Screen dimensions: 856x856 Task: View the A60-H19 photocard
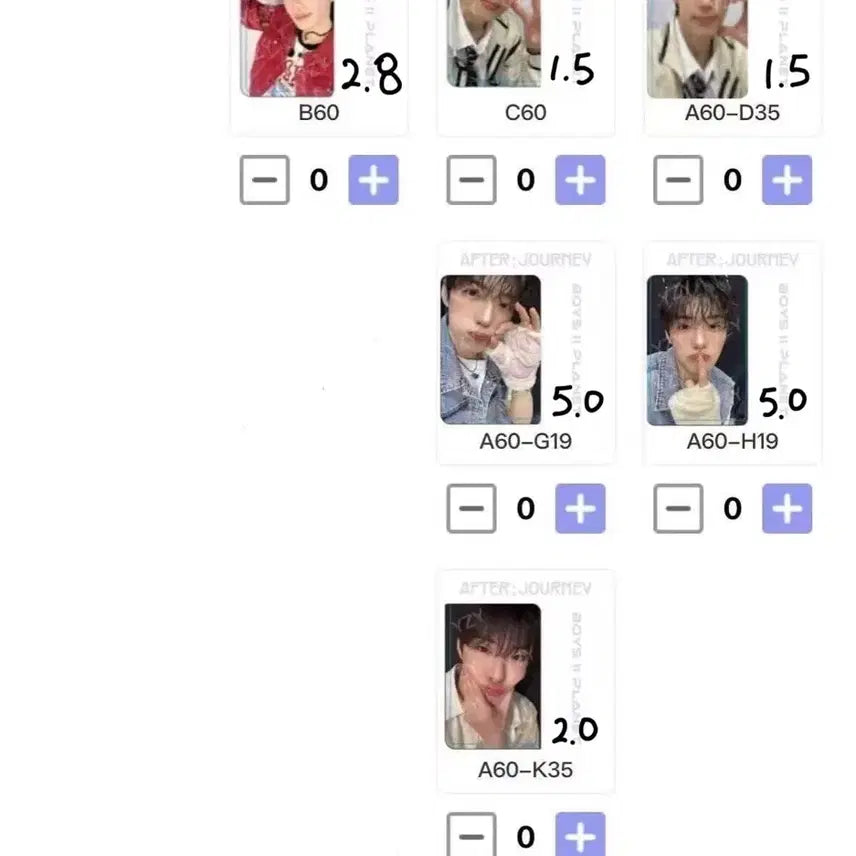697,350
